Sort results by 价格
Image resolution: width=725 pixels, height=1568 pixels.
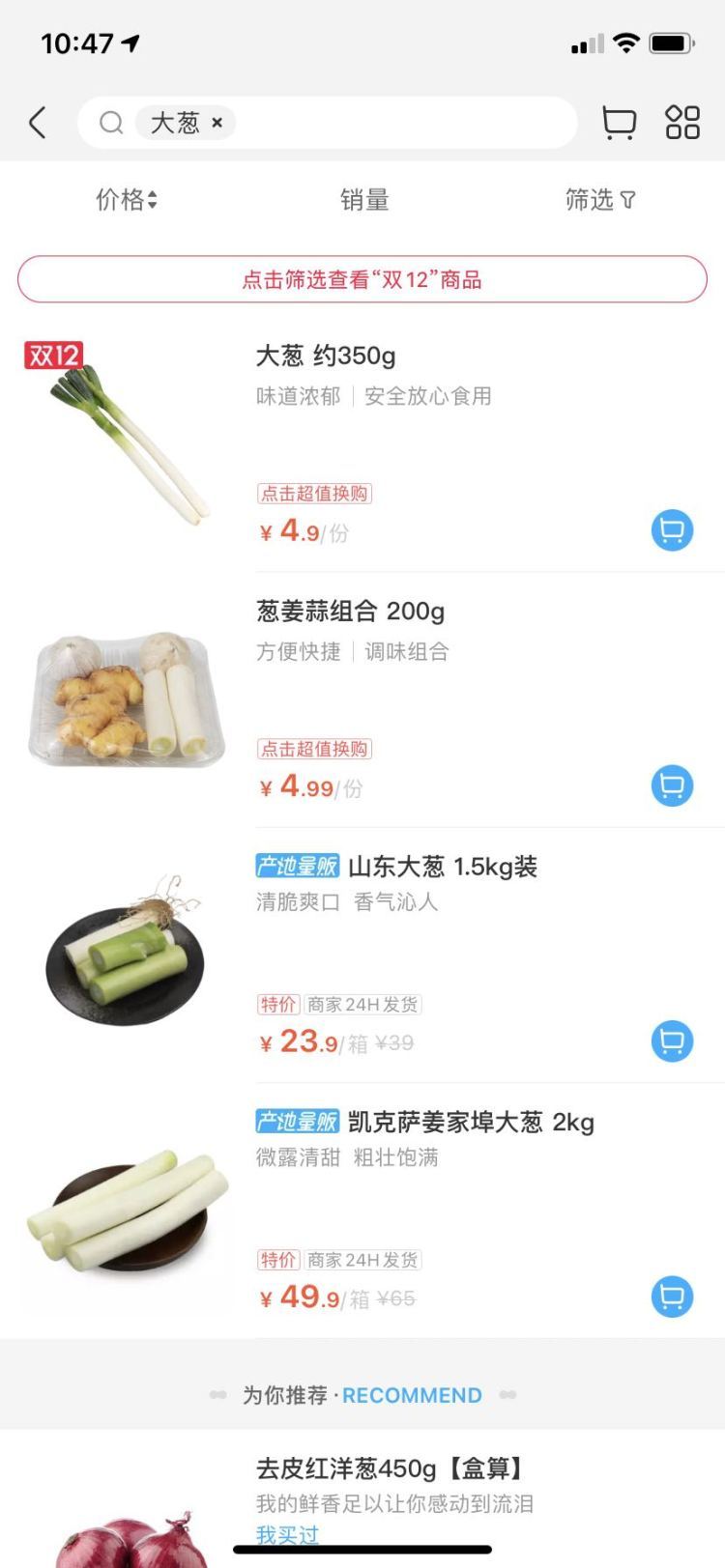[126, 200]
